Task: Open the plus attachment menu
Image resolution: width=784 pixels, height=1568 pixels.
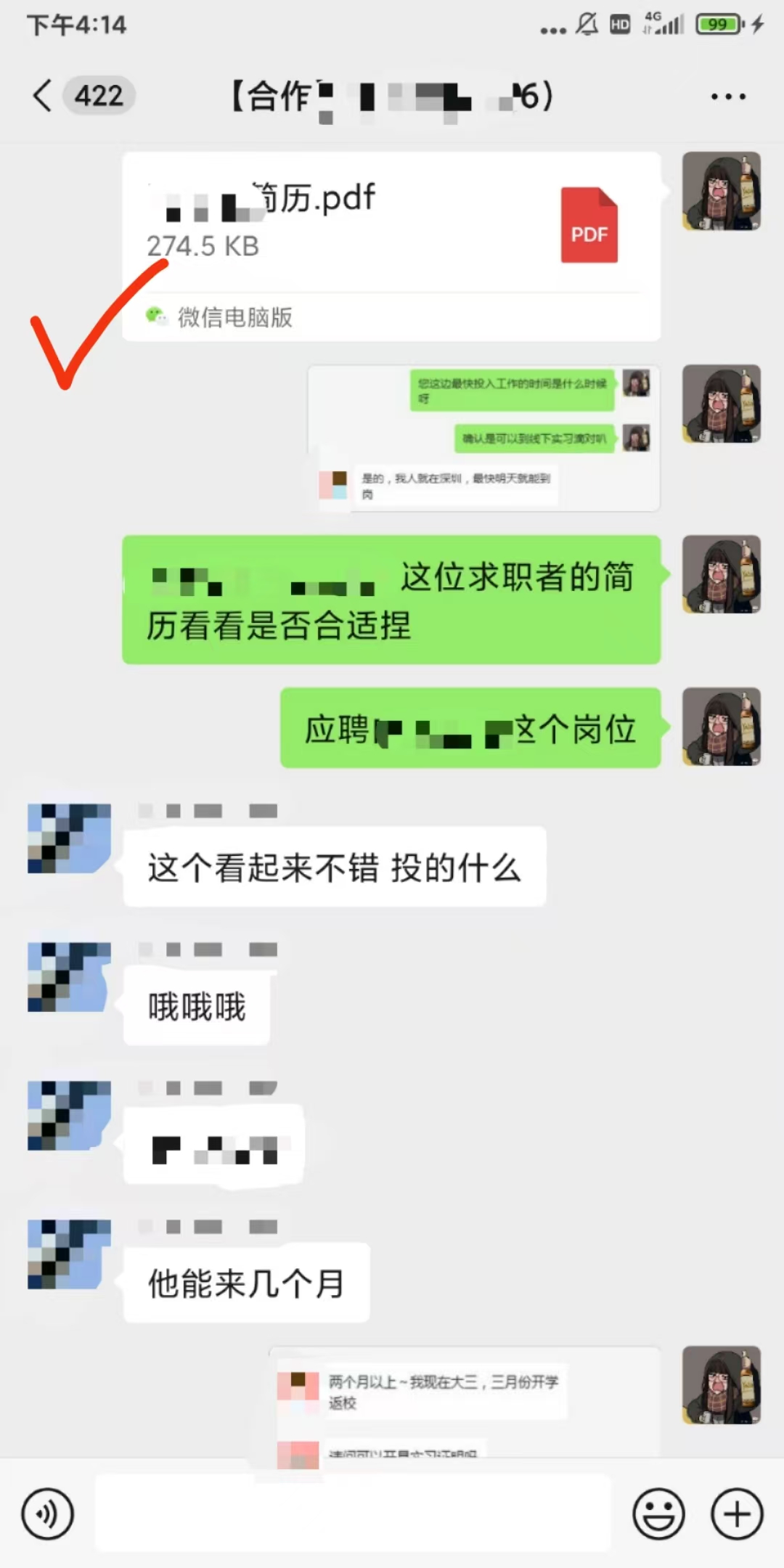Action: [736, 1514]
